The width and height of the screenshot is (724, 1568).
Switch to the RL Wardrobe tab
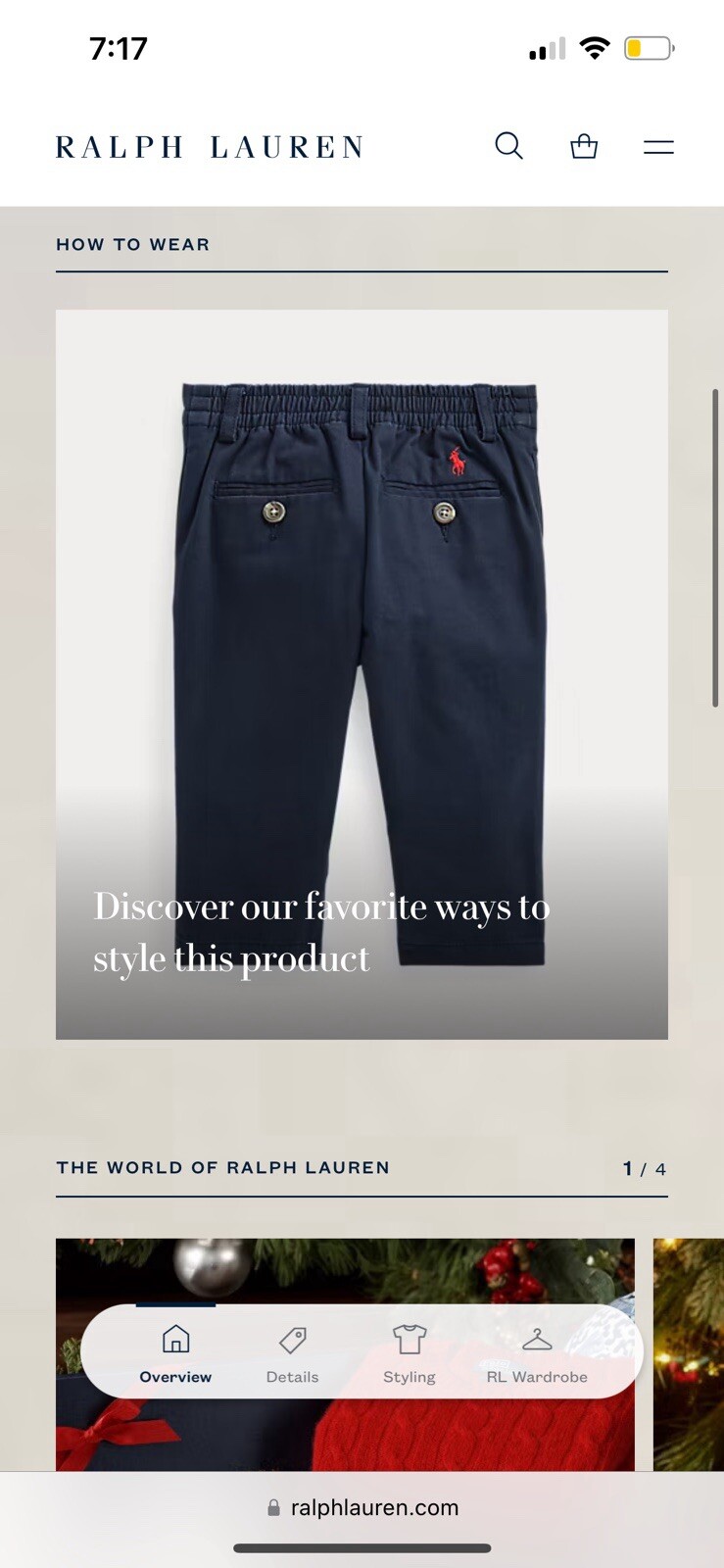(x=537, y=1353)
